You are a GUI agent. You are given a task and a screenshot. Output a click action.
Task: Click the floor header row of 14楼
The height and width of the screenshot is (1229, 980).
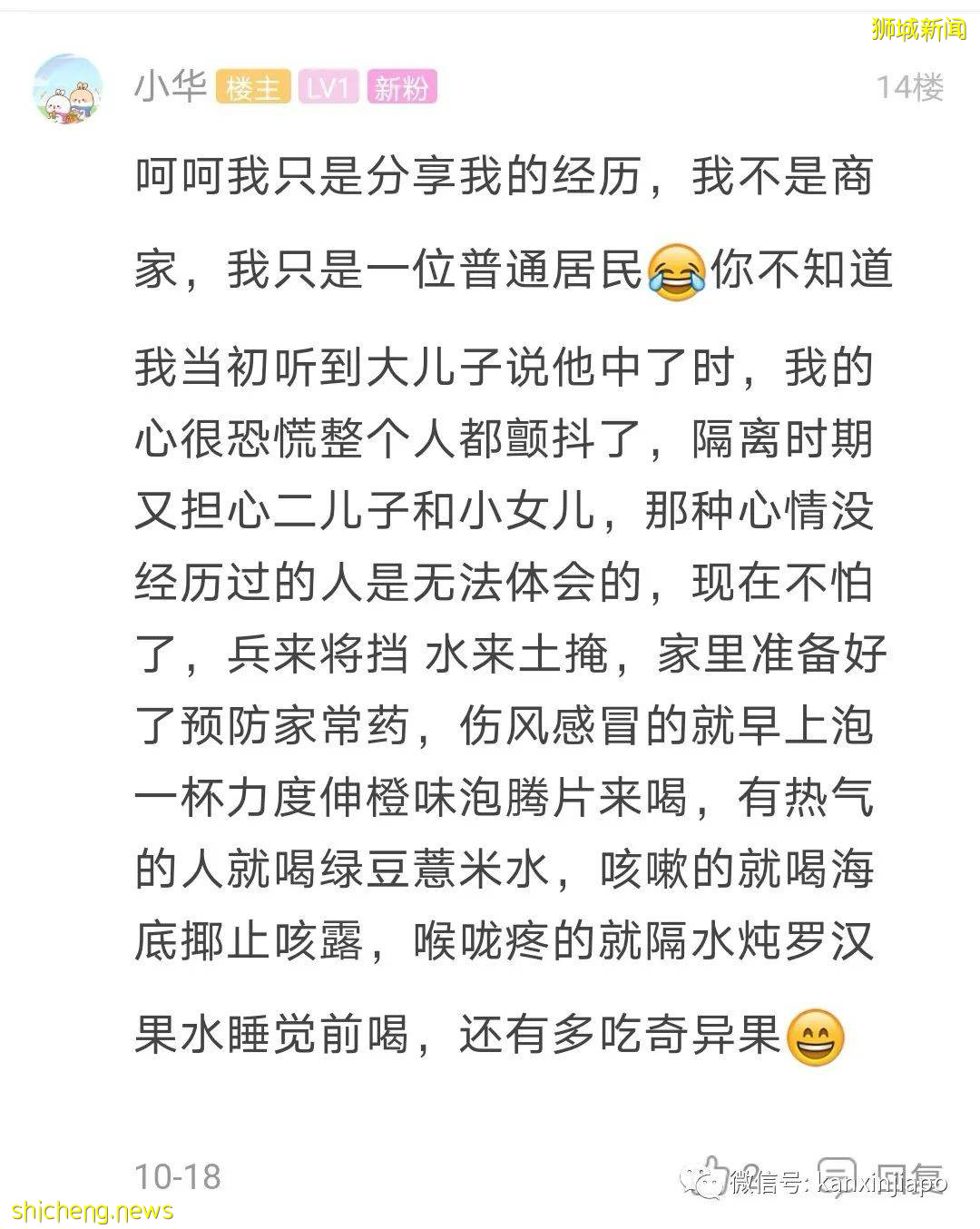pyautogui.click(x=490, y=89)
